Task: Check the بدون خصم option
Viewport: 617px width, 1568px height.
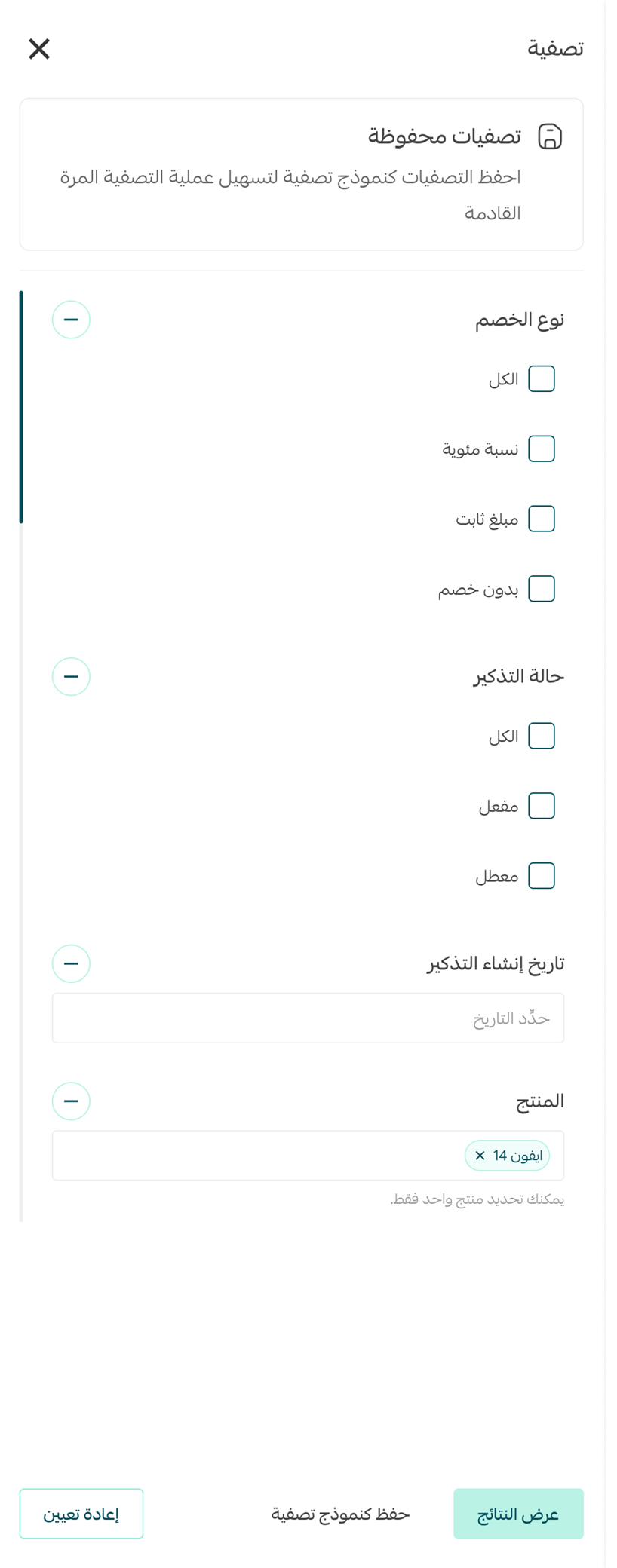Action: pyautogui.click(x=541, y=587)
